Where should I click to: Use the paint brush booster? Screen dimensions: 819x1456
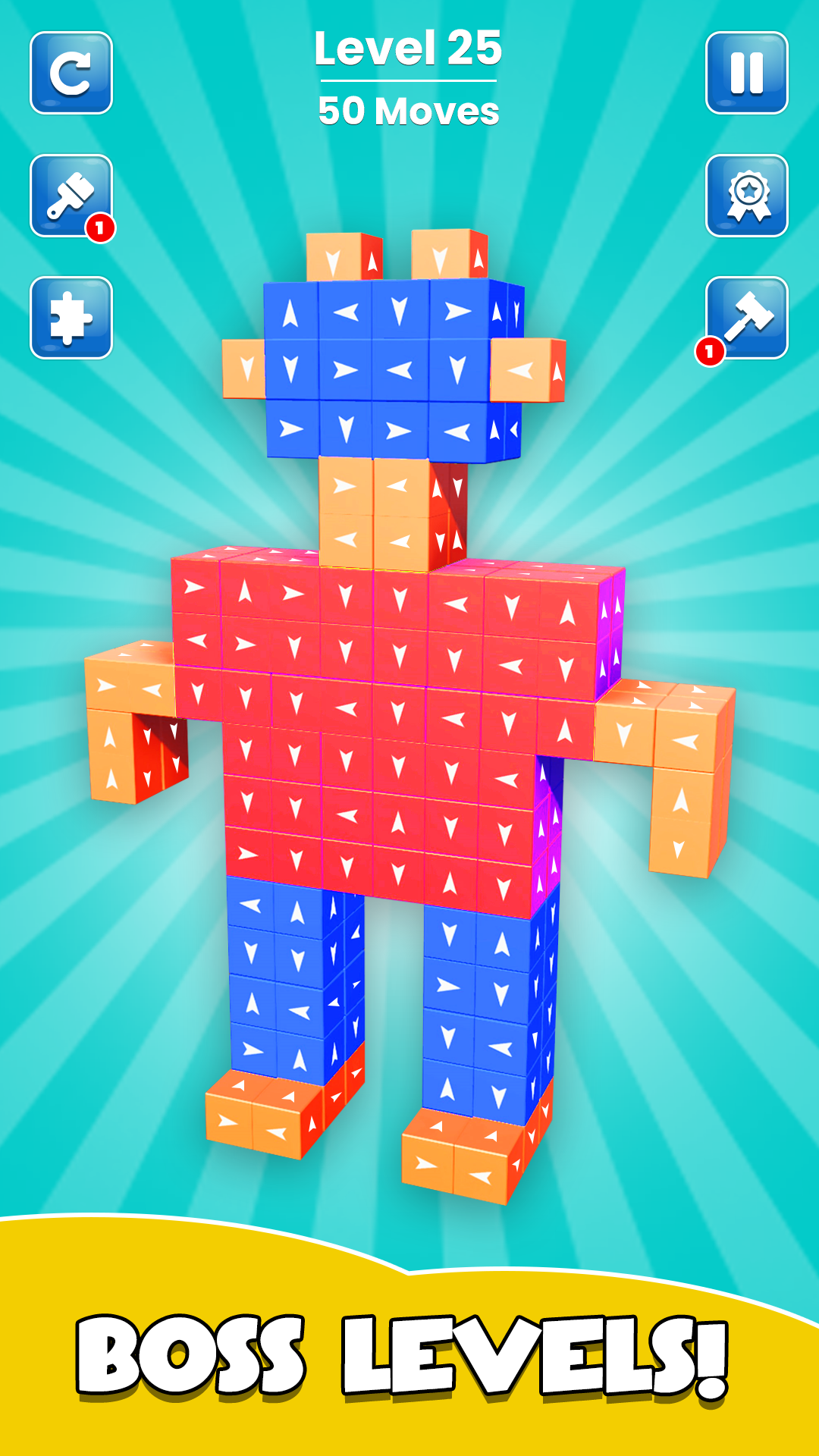[71, 196]
